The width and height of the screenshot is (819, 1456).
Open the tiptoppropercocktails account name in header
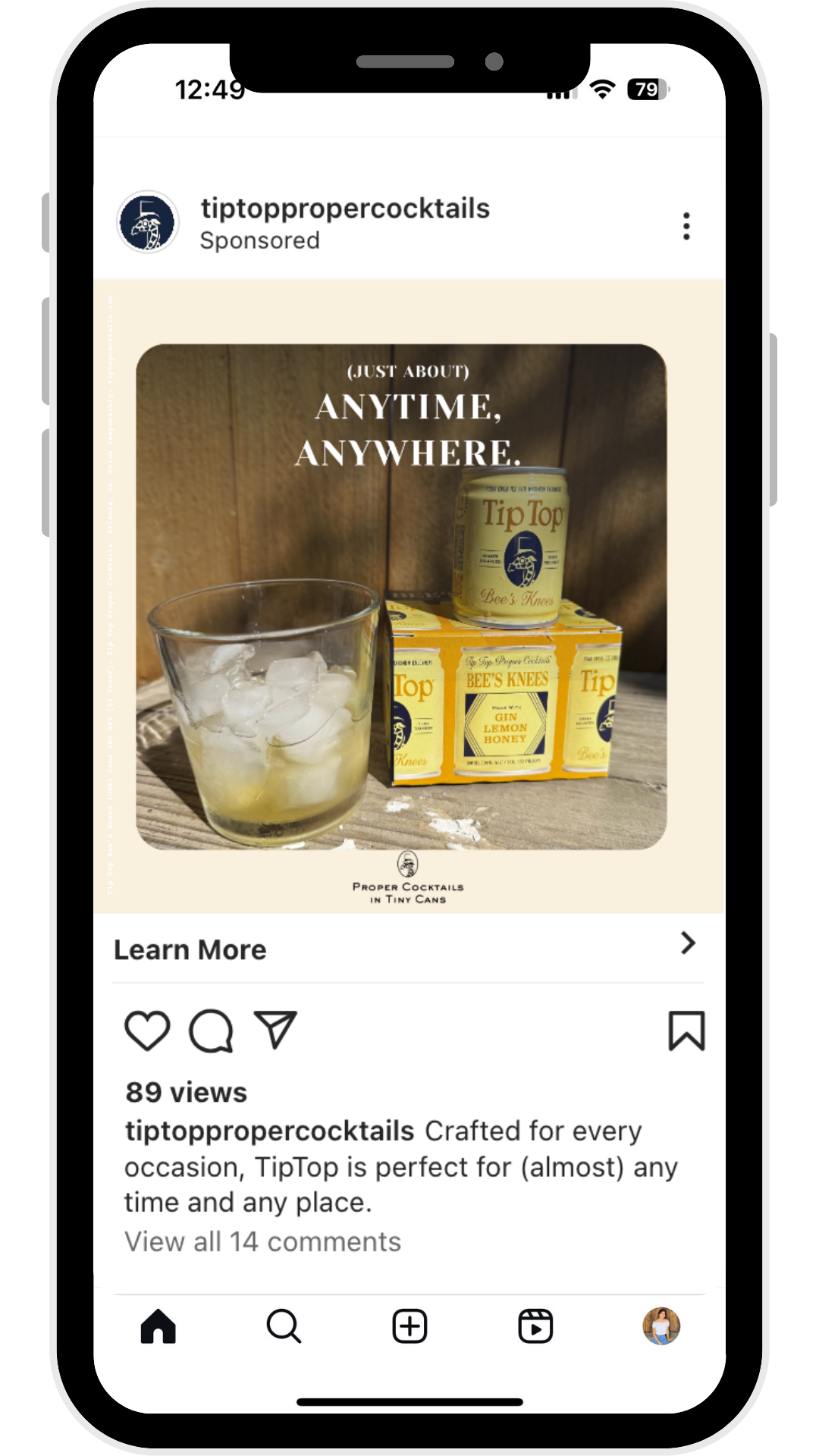[x=345, y=209]
